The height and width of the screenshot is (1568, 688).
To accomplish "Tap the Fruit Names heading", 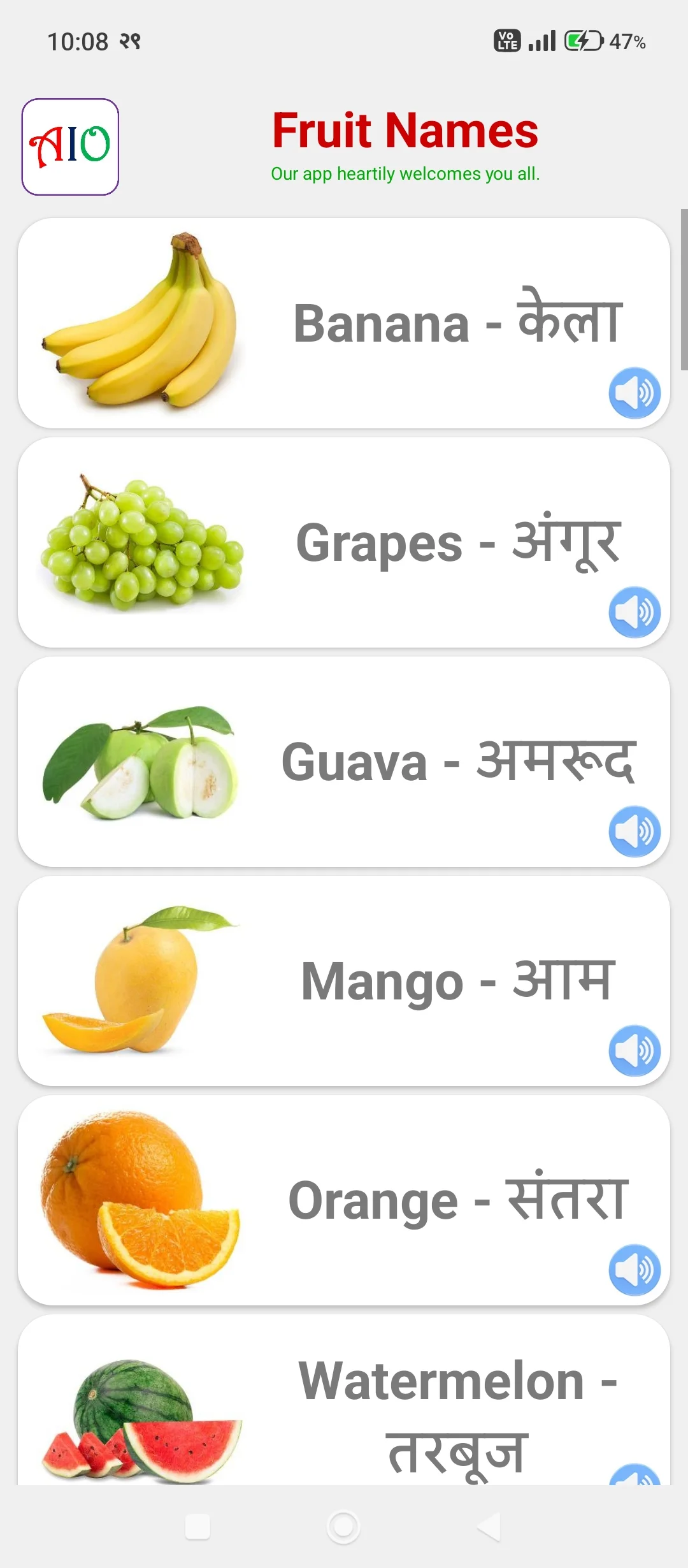I will tap(405, 129).
